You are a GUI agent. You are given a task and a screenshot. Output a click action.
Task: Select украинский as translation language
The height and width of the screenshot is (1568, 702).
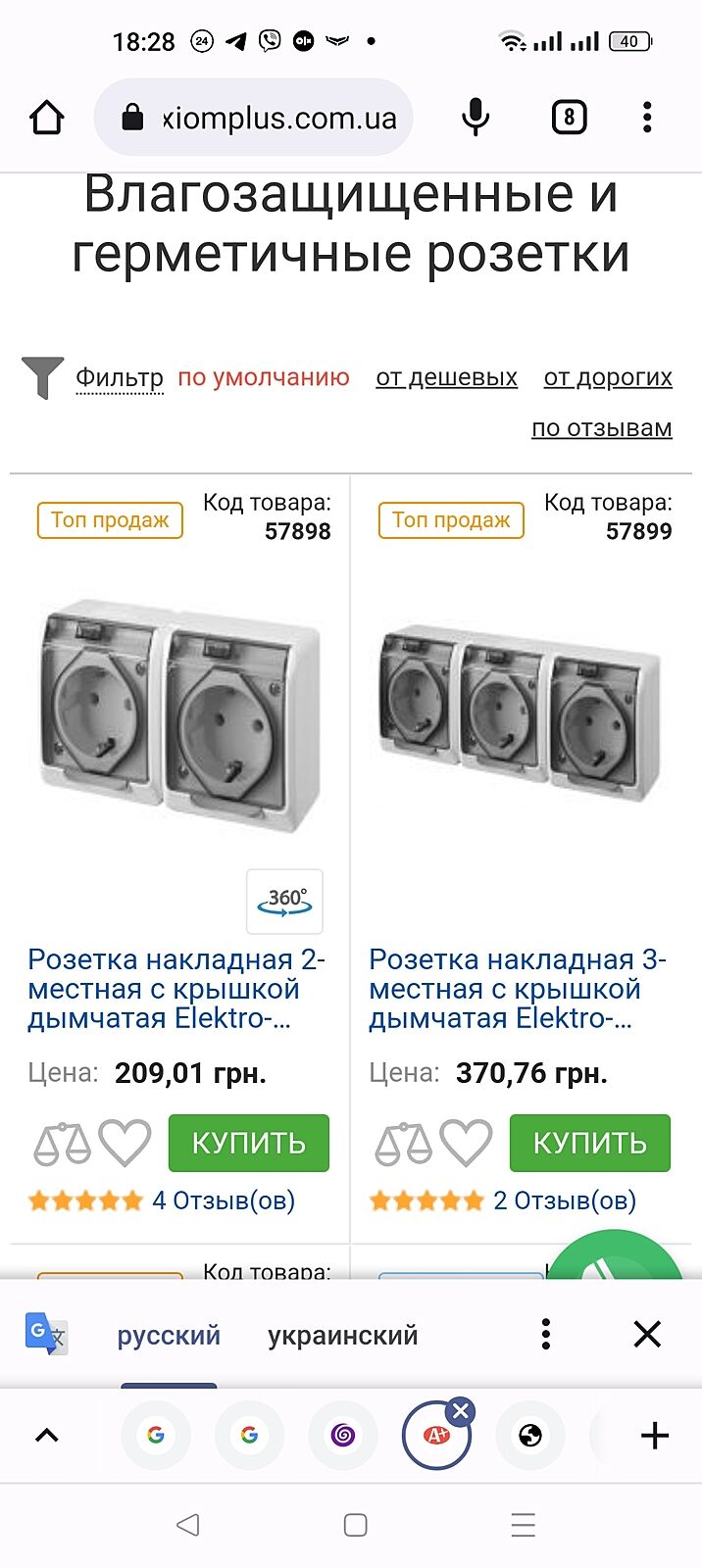(x=342, y=1335)
